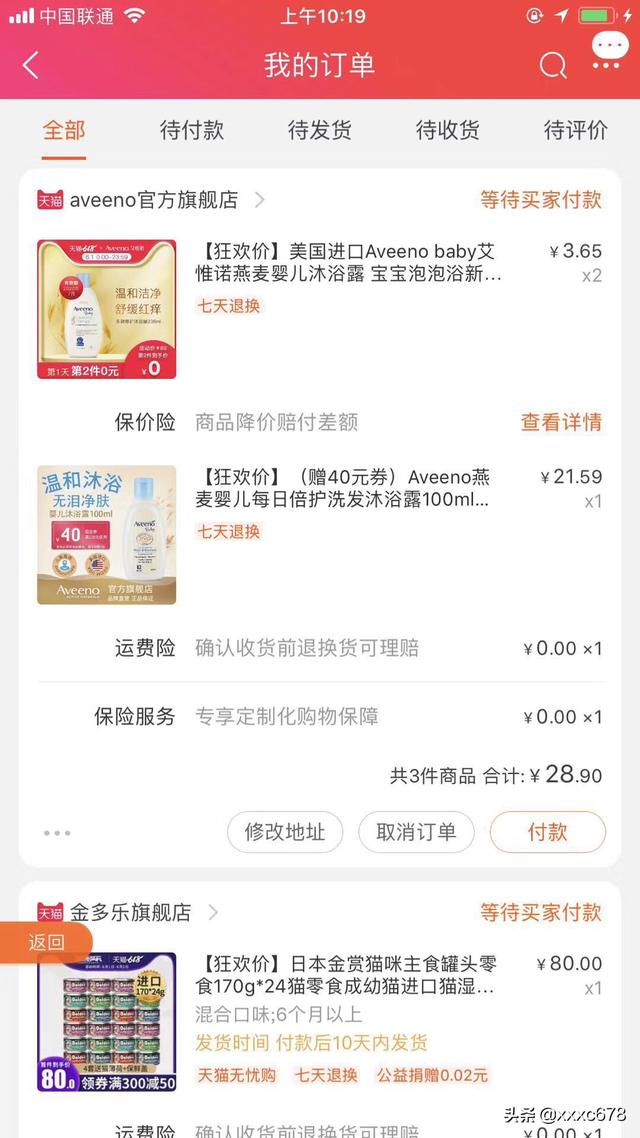This screenshot has width=640, height=1138.
Task: Open the 金多乐旗舰店 store page
Action: pos(129,912)
